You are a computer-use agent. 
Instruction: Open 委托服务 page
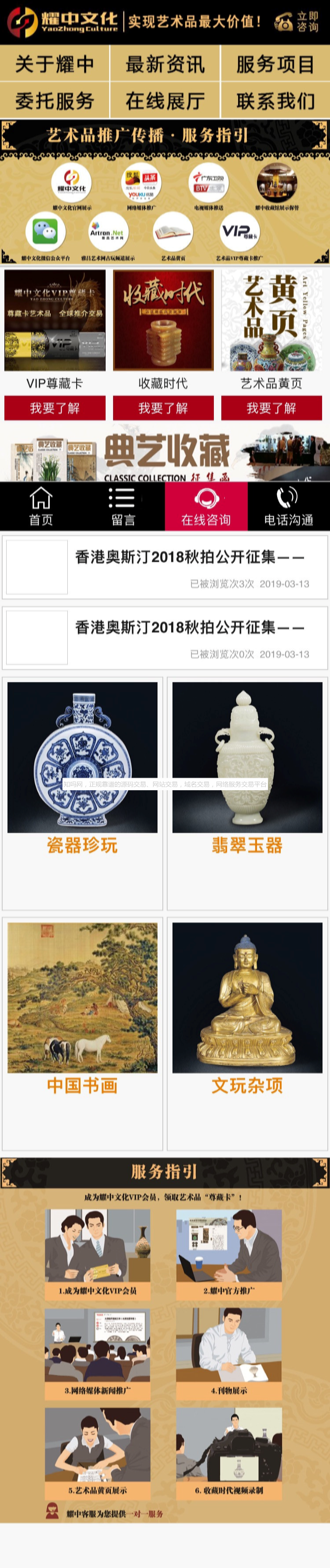55,100
